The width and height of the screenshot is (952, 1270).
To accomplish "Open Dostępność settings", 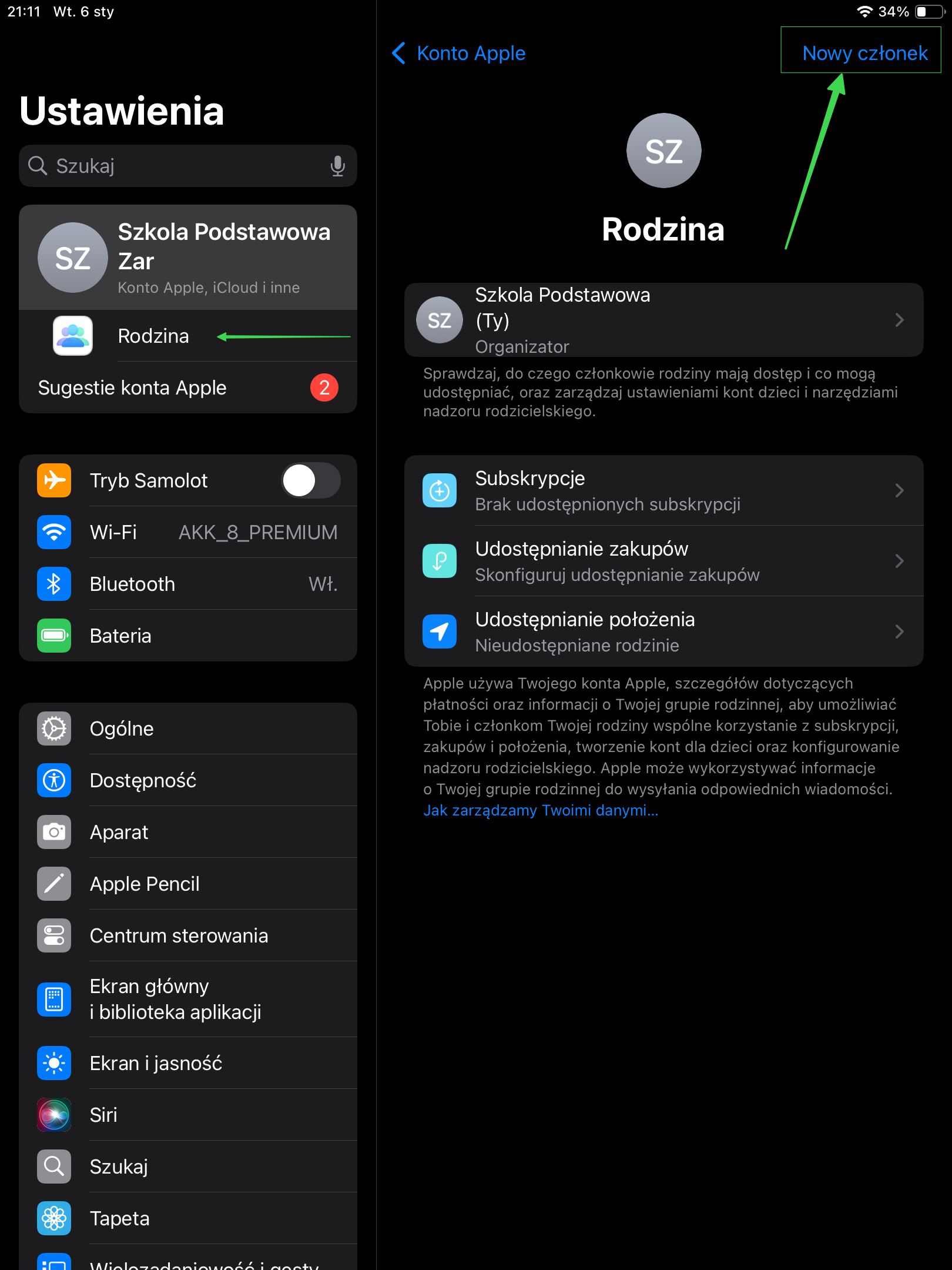I will pyautogui.click(x=188, y=780).
